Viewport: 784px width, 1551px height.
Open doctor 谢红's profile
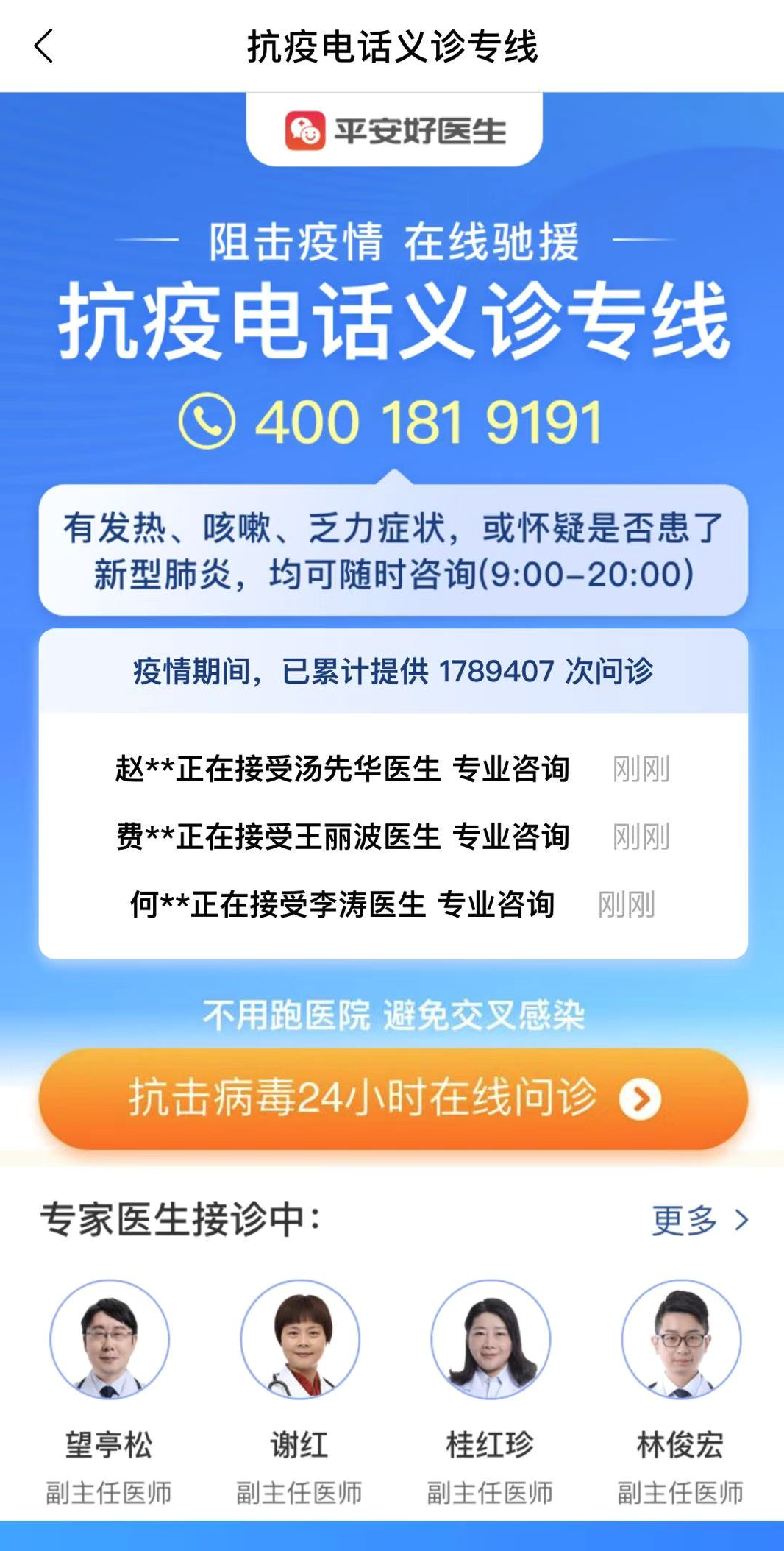299,1340
